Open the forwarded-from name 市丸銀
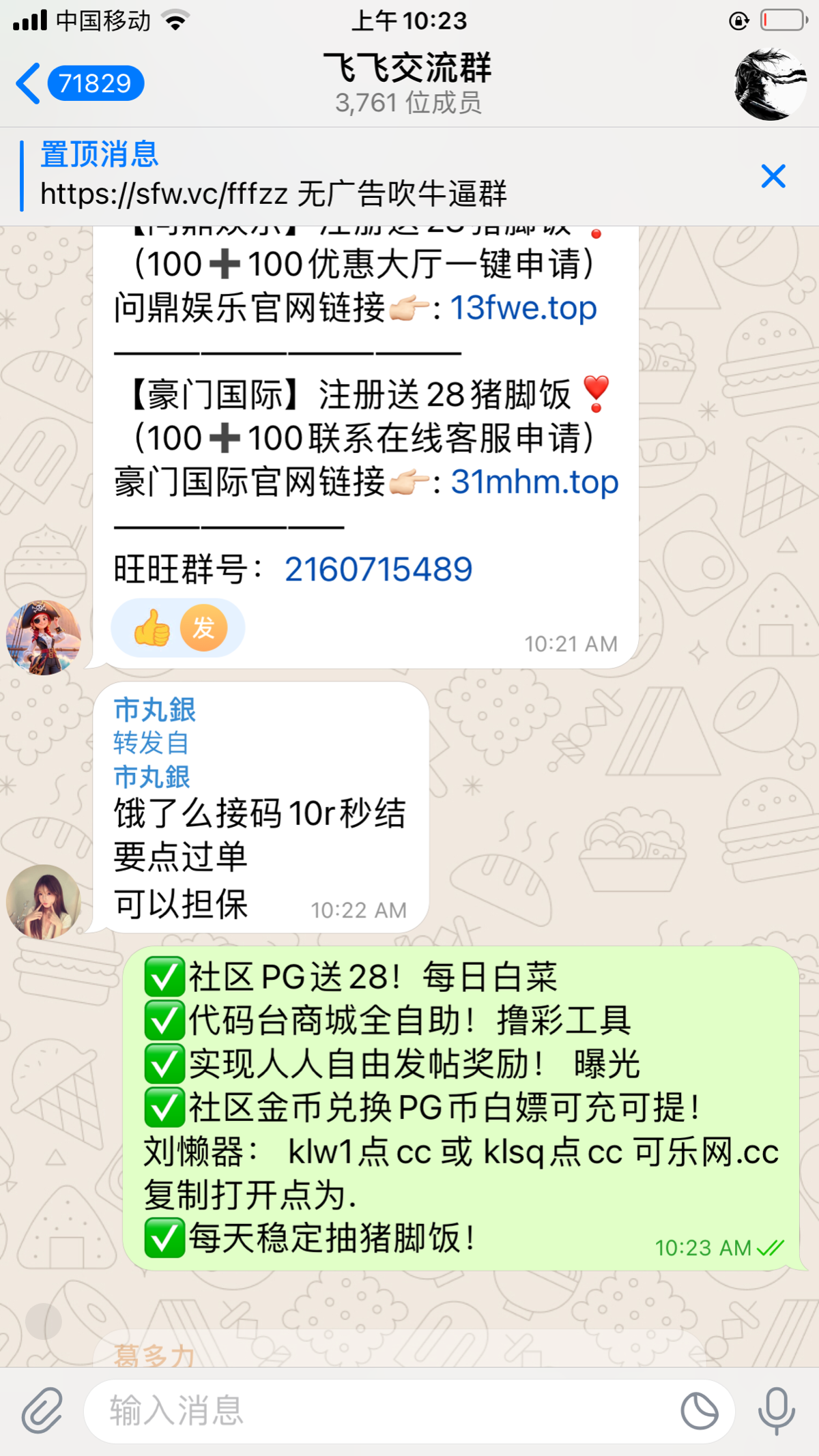The image size is (819, 1456). 152,776
